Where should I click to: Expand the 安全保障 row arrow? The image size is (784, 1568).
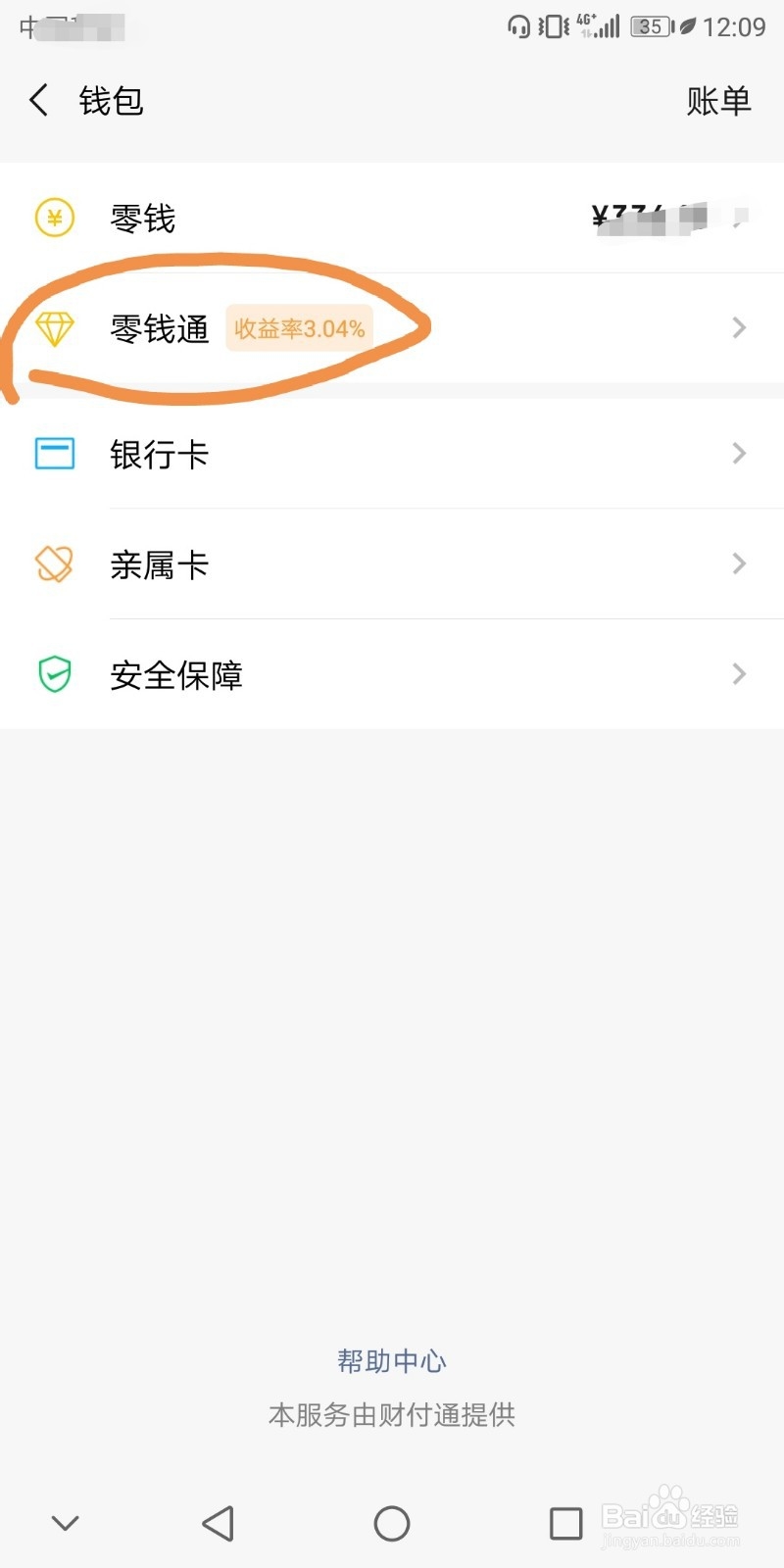(739, 674)
